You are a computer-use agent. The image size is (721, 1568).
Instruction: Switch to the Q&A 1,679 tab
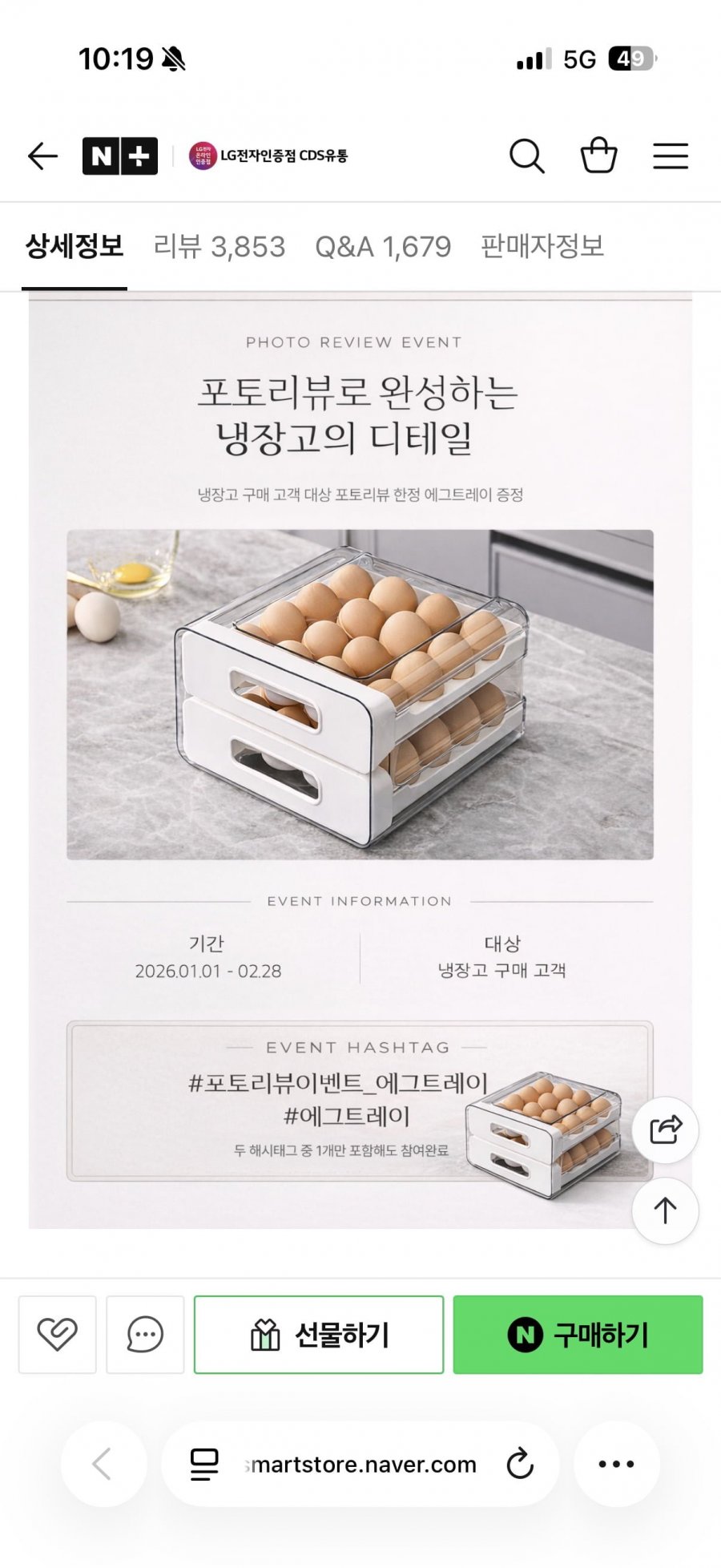click(x=382, y=246)
